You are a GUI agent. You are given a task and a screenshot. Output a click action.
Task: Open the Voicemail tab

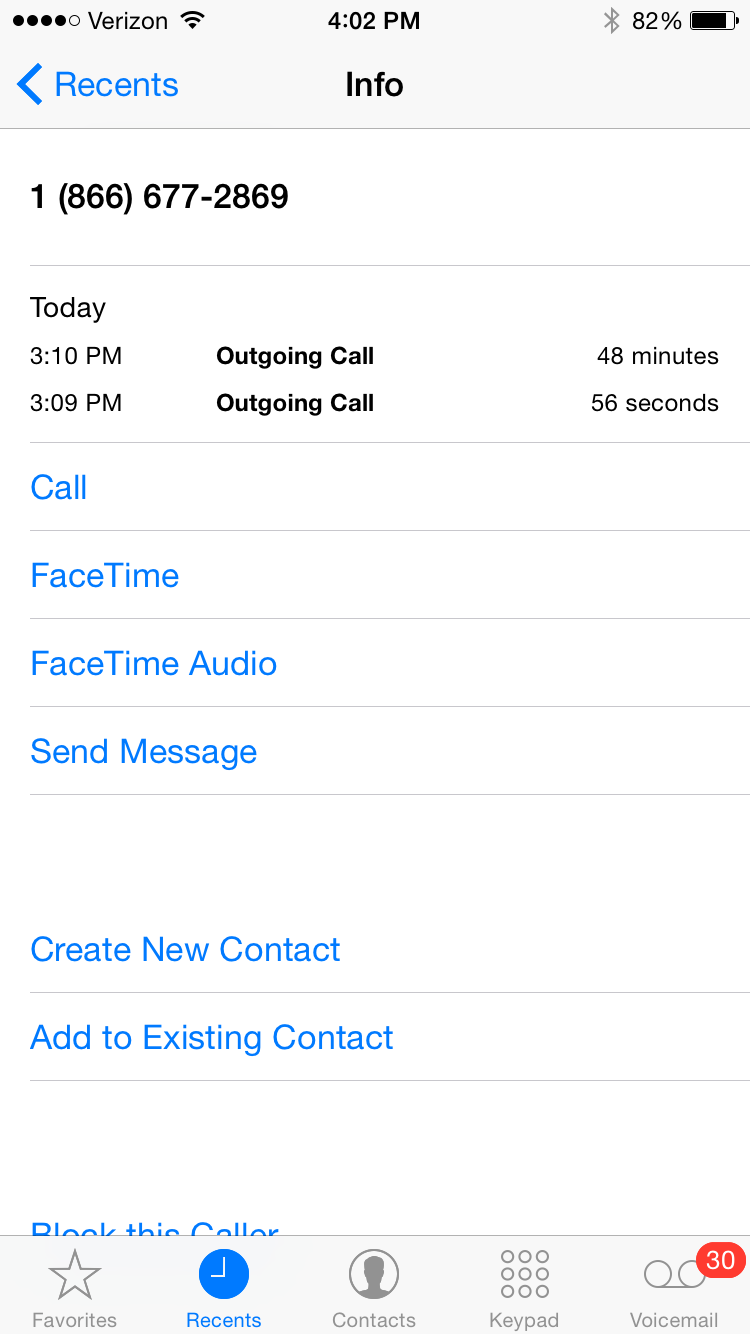pyautogui.click(x=676, y=1288)
